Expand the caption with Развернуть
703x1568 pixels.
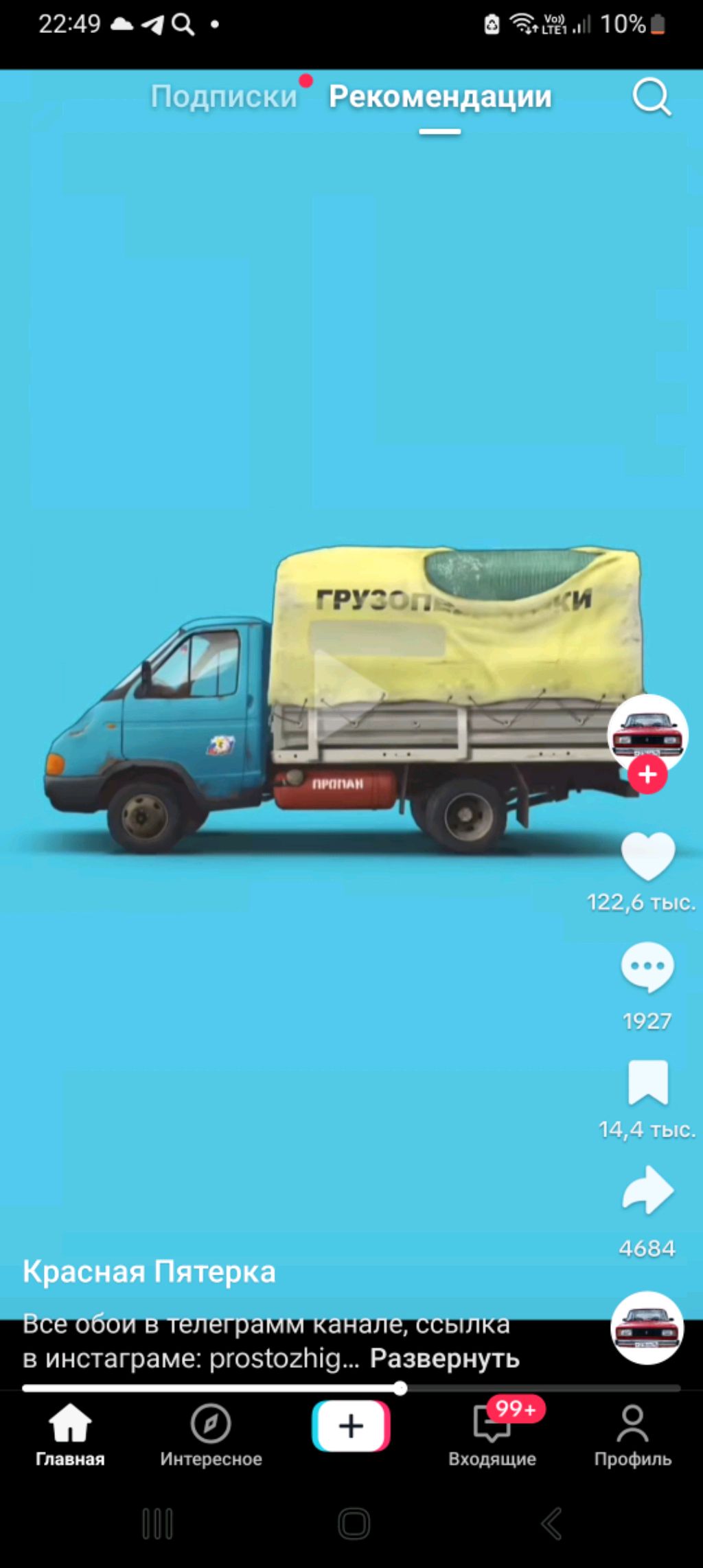tap(444, 1359)
